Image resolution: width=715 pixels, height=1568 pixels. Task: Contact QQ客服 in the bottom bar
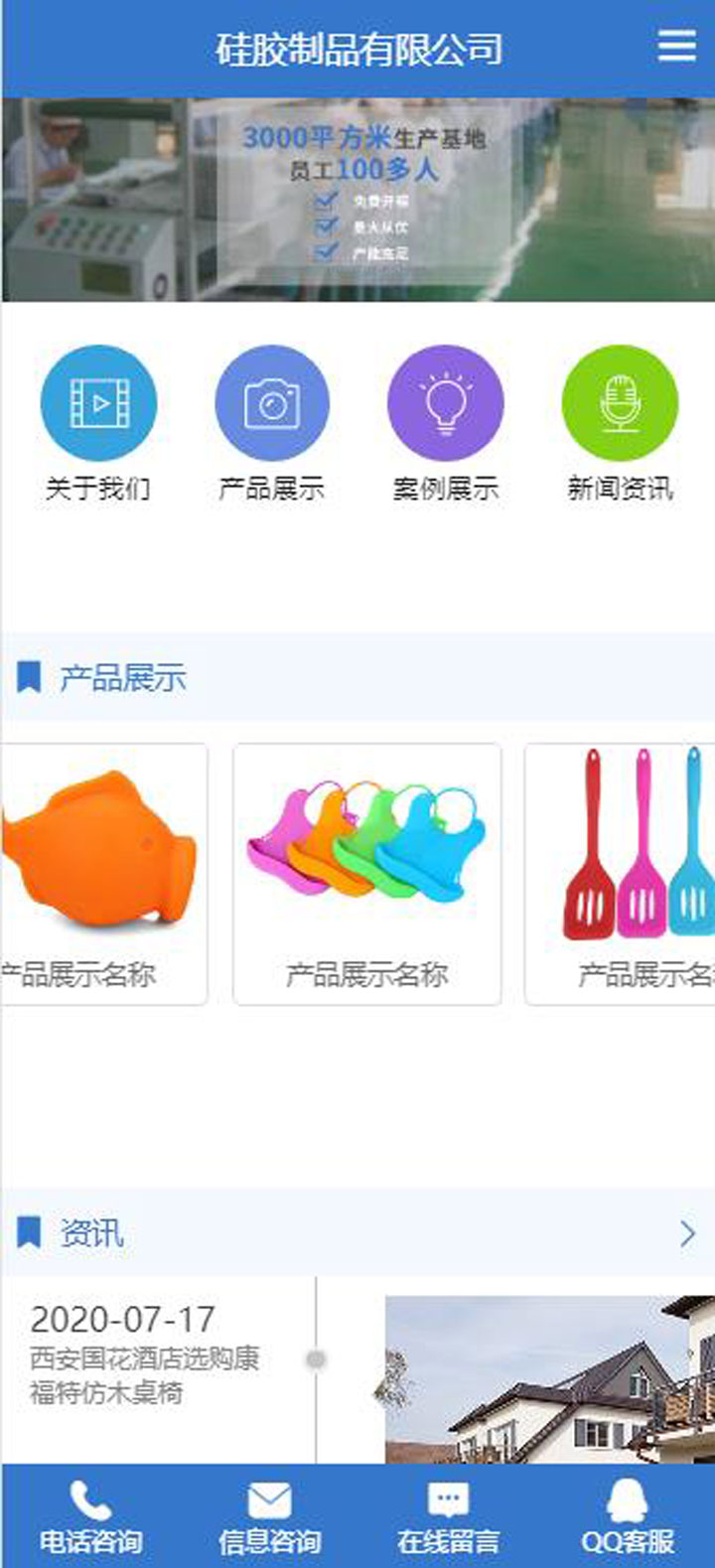click(x=627, y=1517)
